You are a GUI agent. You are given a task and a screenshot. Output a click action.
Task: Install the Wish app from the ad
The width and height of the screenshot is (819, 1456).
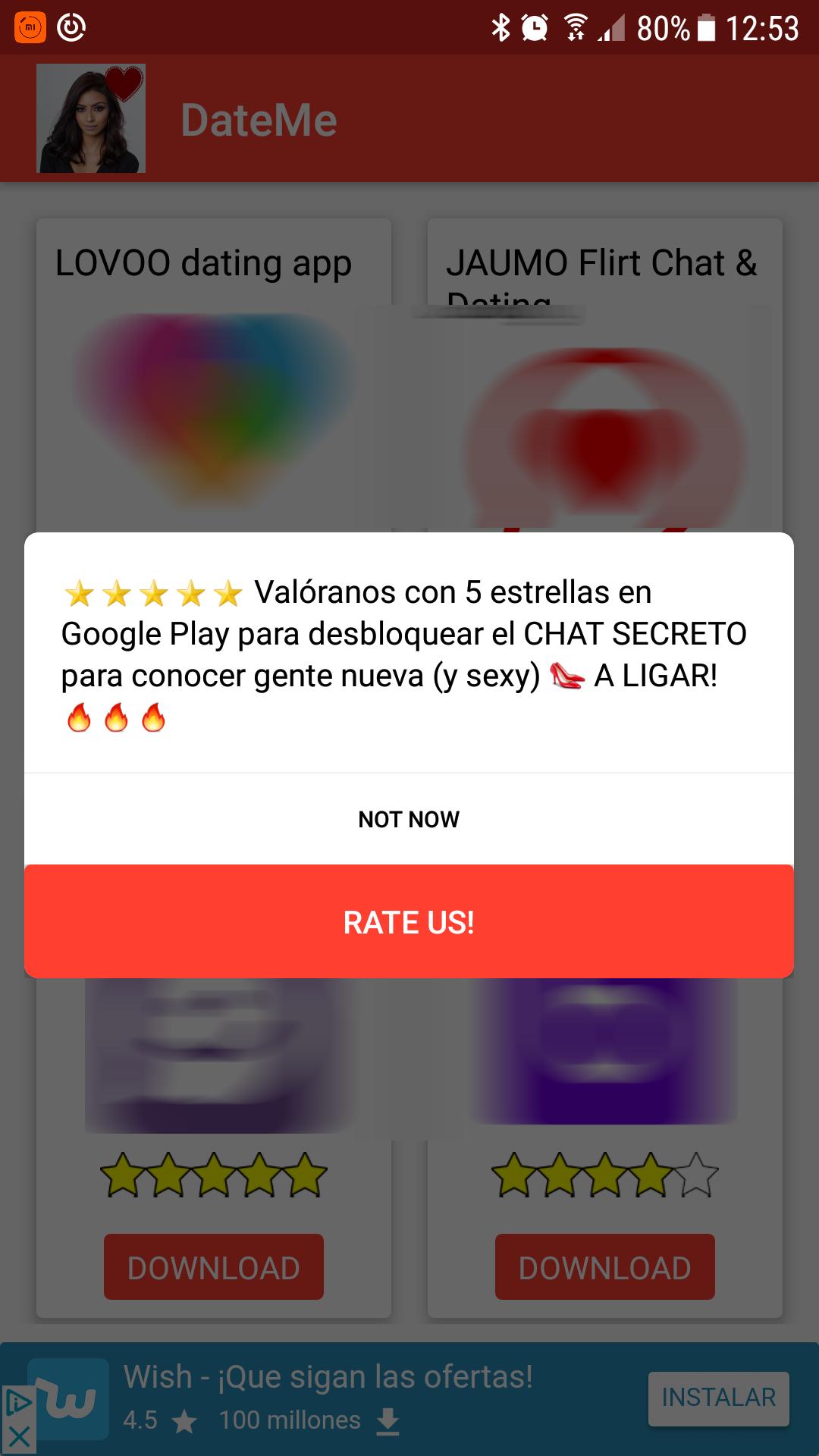pyautogui.click(x=718, y=1398)
